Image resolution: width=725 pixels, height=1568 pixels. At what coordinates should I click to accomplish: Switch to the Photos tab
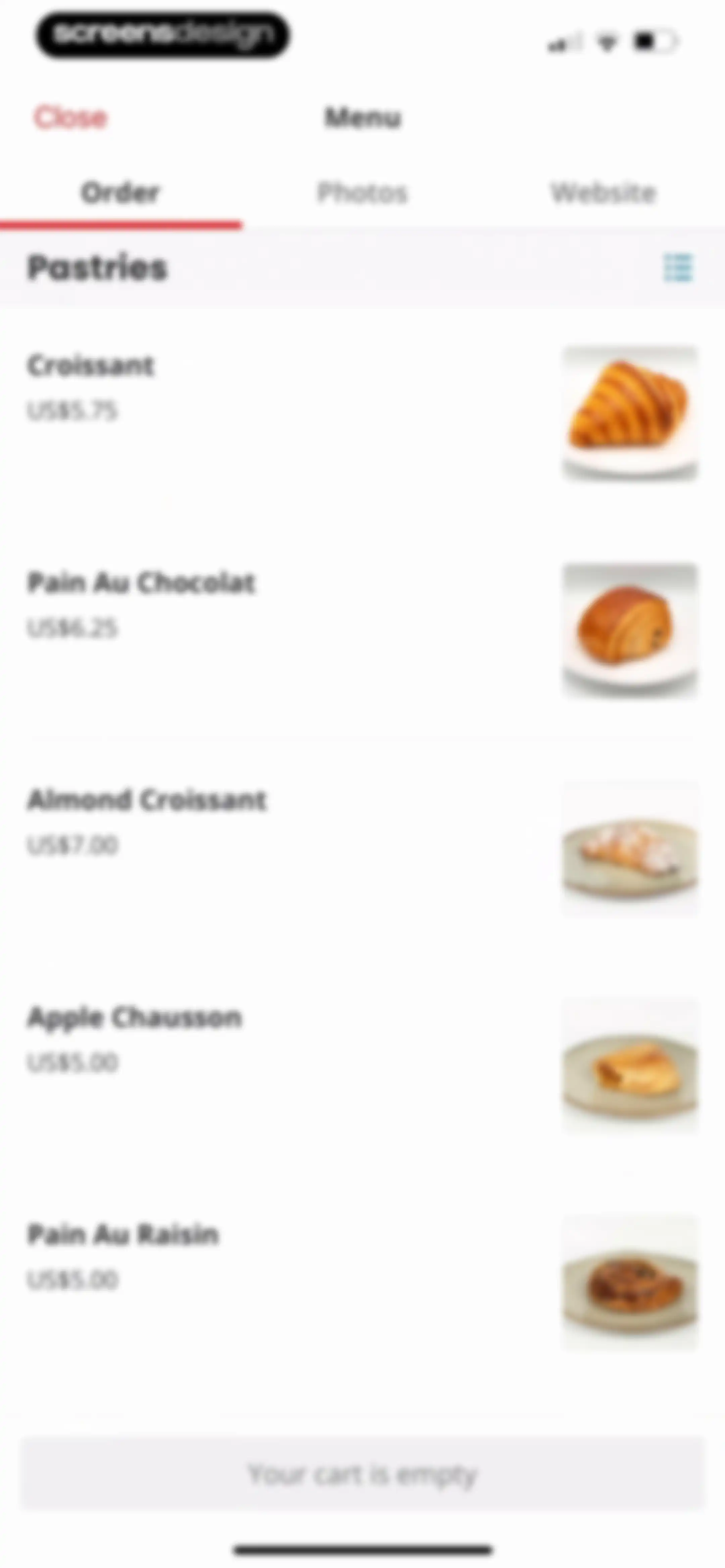point(362,193)
